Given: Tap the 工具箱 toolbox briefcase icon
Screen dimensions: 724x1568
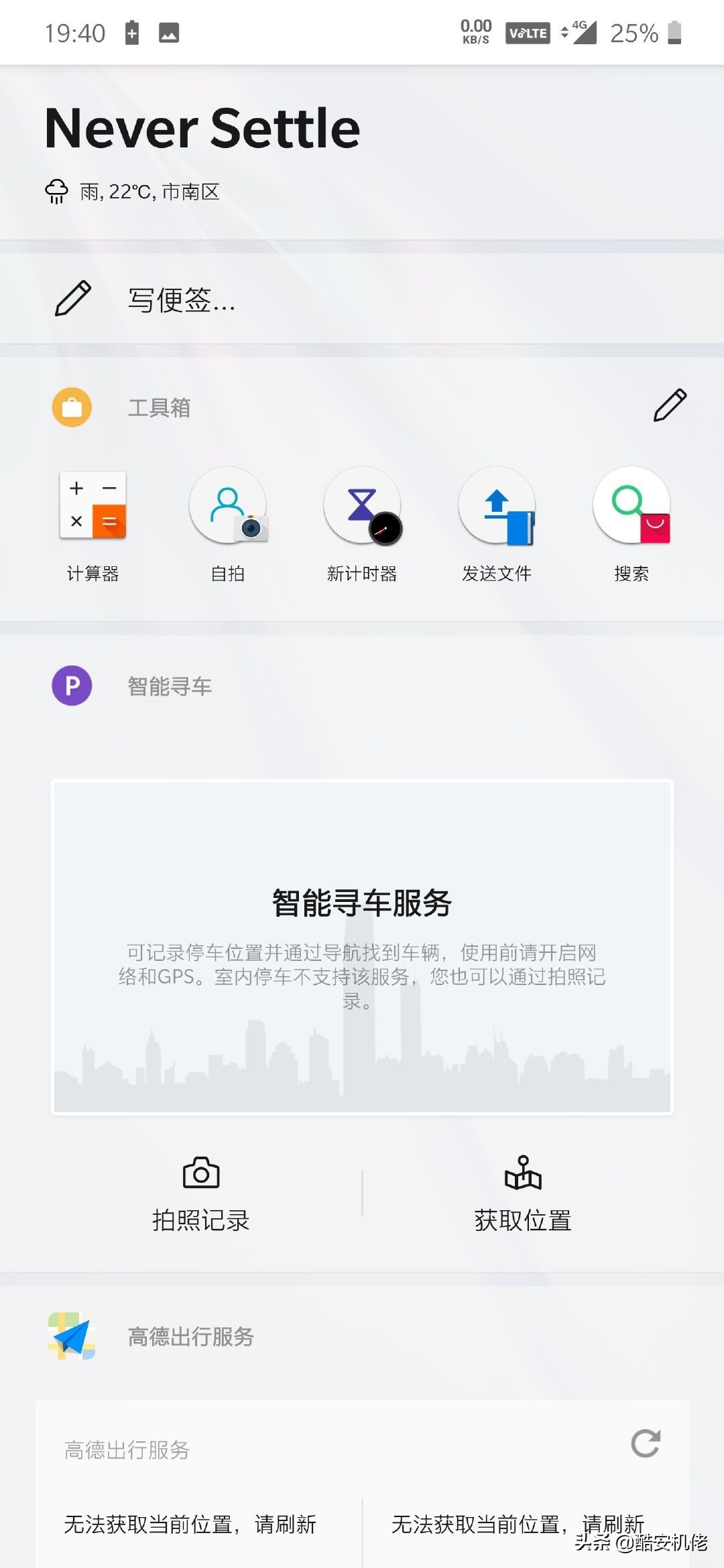Looking at the screenshot, I should (71, 407).
